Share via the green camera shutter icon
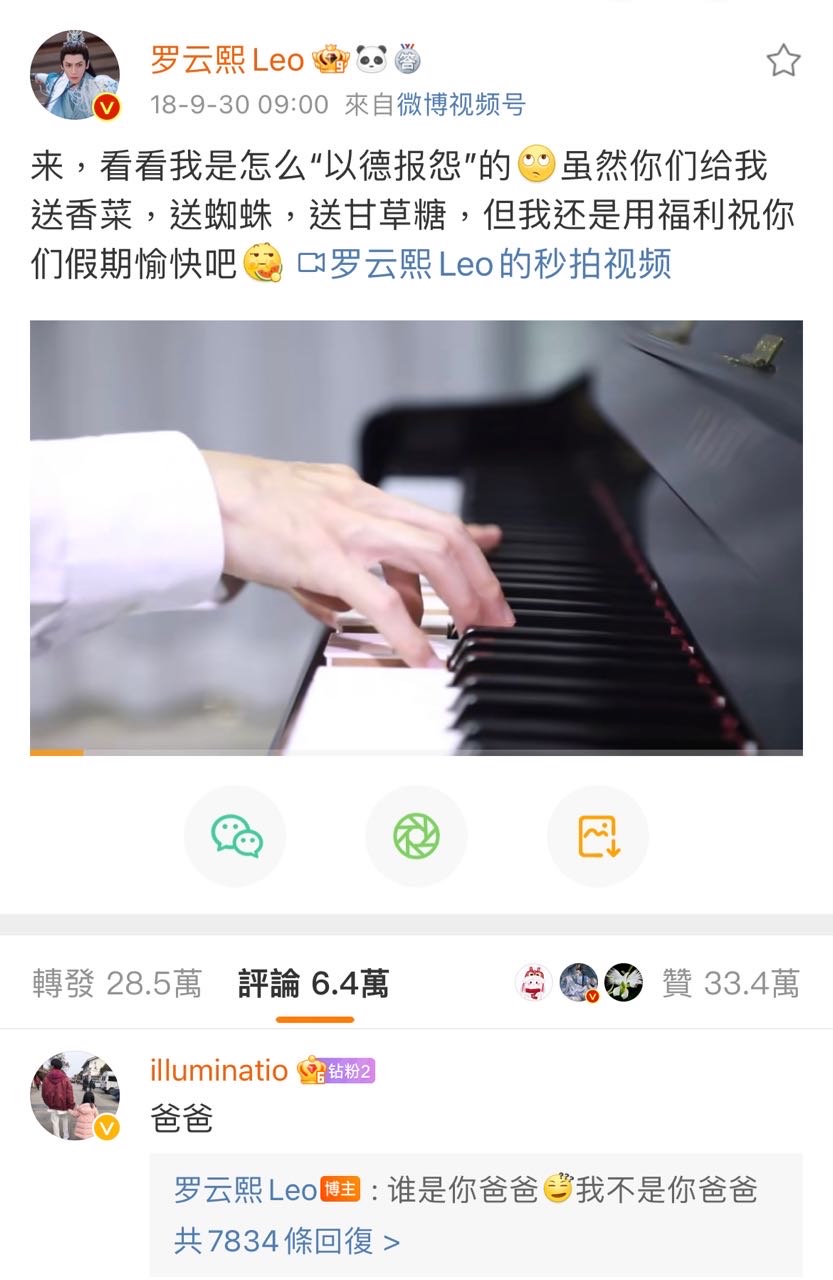This screenshot has height=1280, width=833. (x=416, y=836)
